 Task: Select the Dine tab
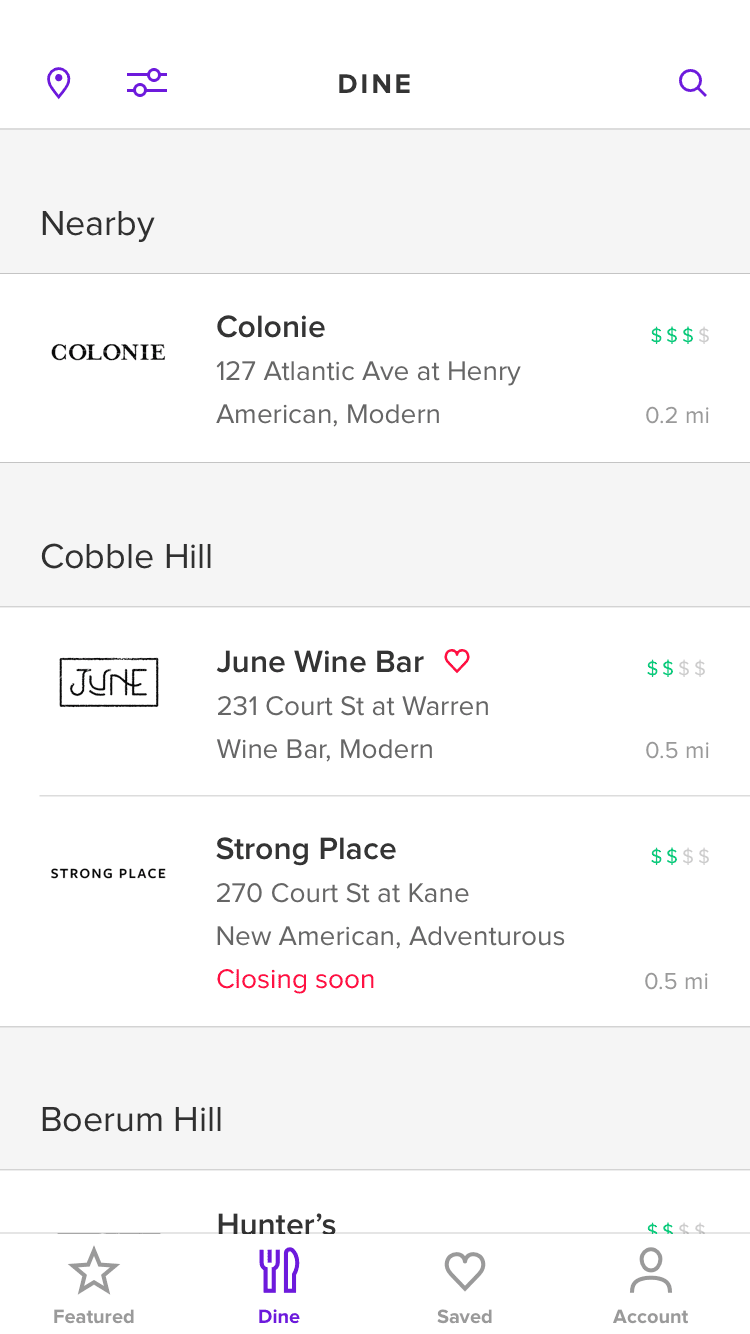279,1286
